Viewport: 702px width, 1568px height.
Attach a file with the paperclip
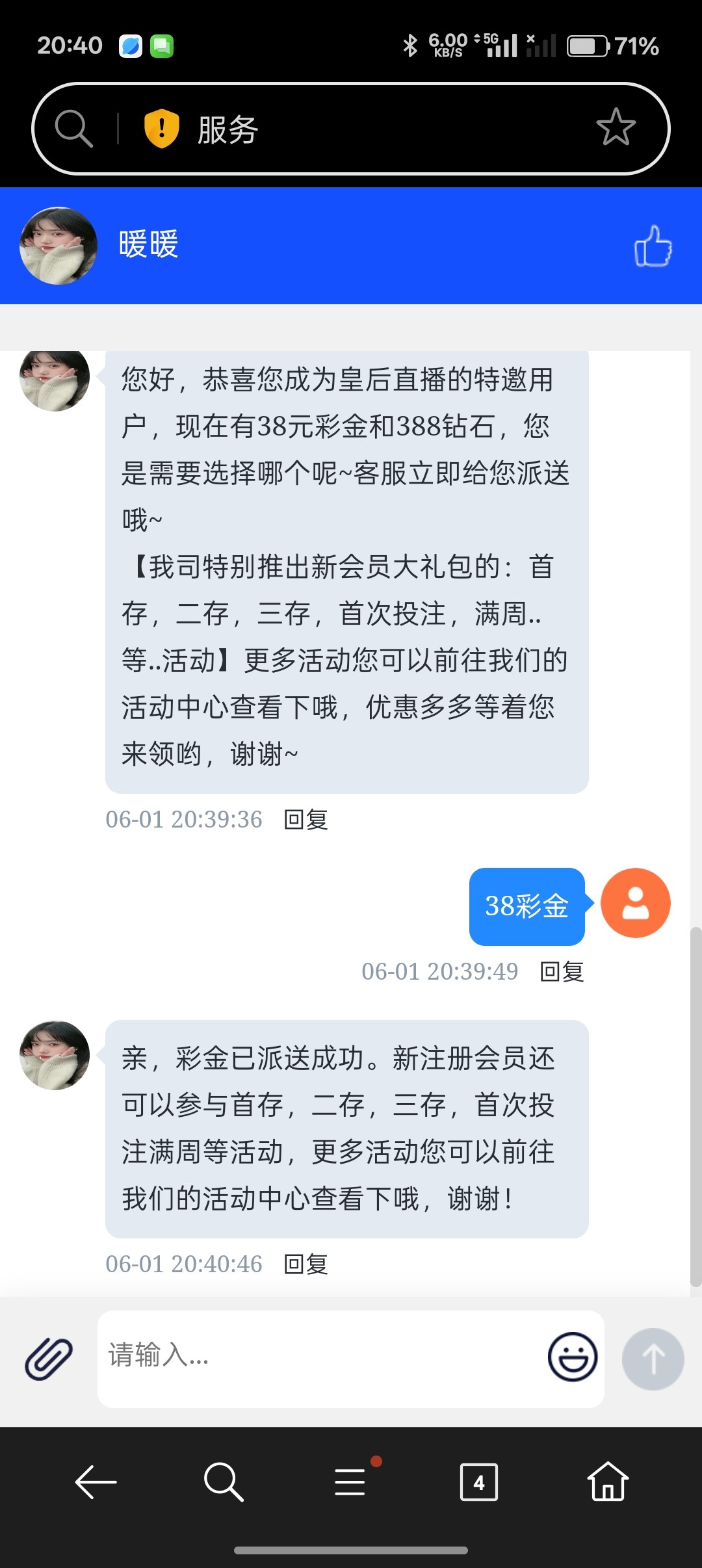click(x=49, y=1359)
